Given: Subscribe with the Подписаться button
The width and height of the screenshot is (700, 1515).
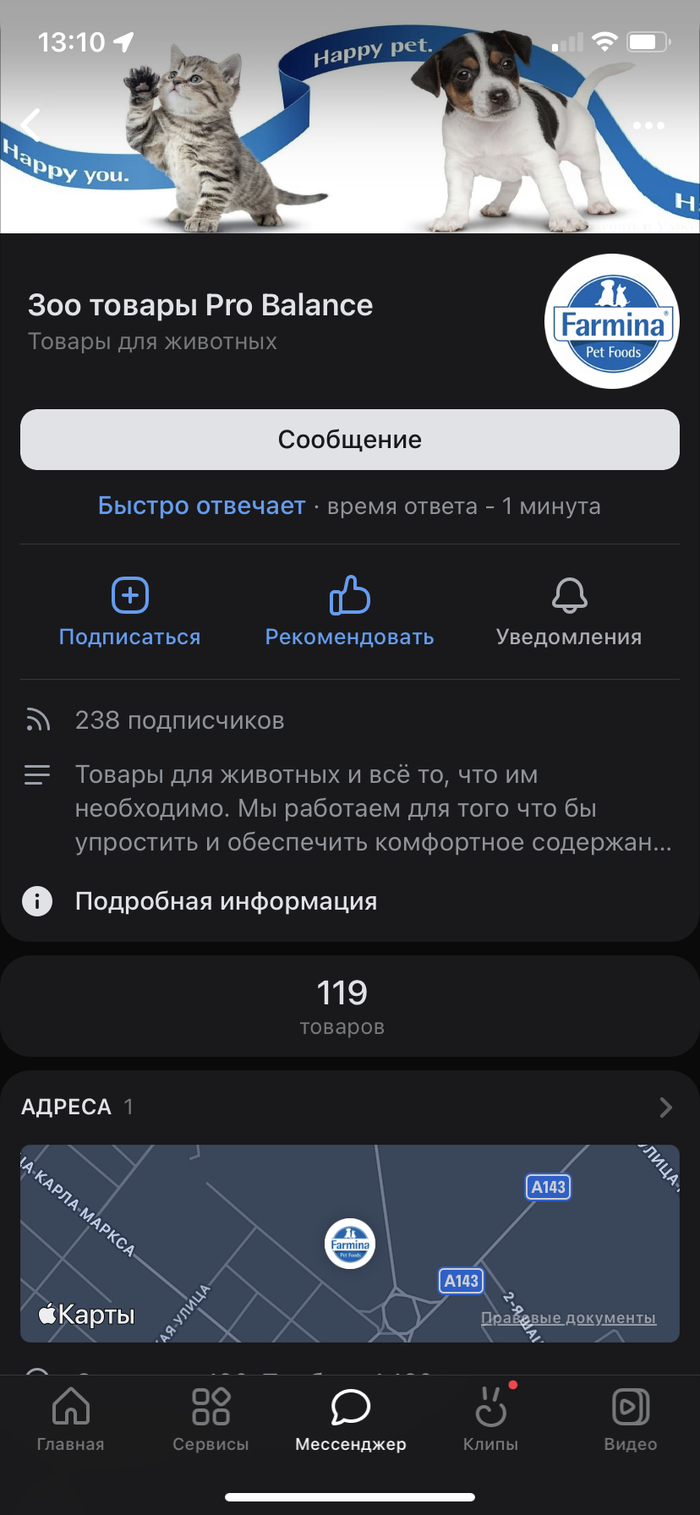Looking at the screenshot, I should [130, 612].
